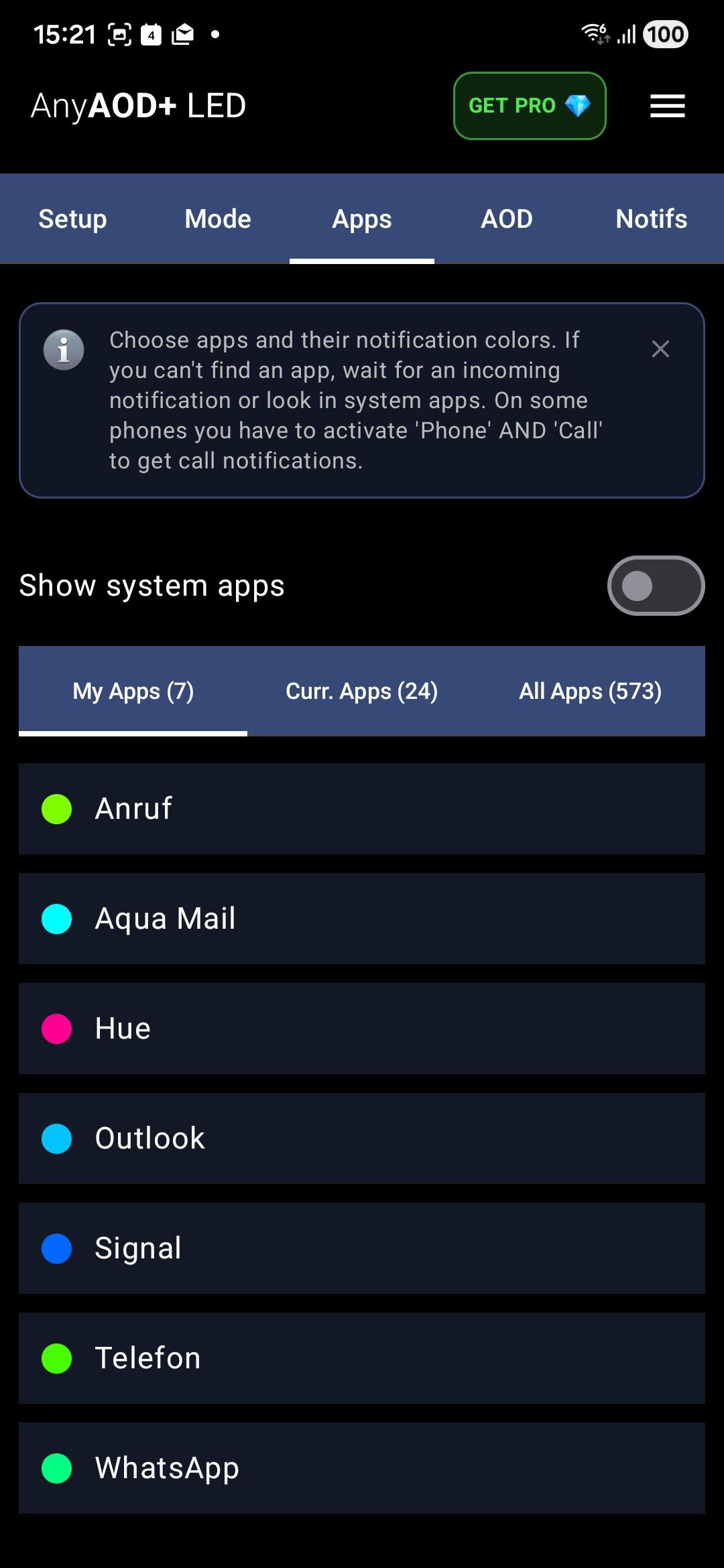This screenshot has height=1568, width=724.
Task: Enable Show system apps
Action: click(655, 586)
